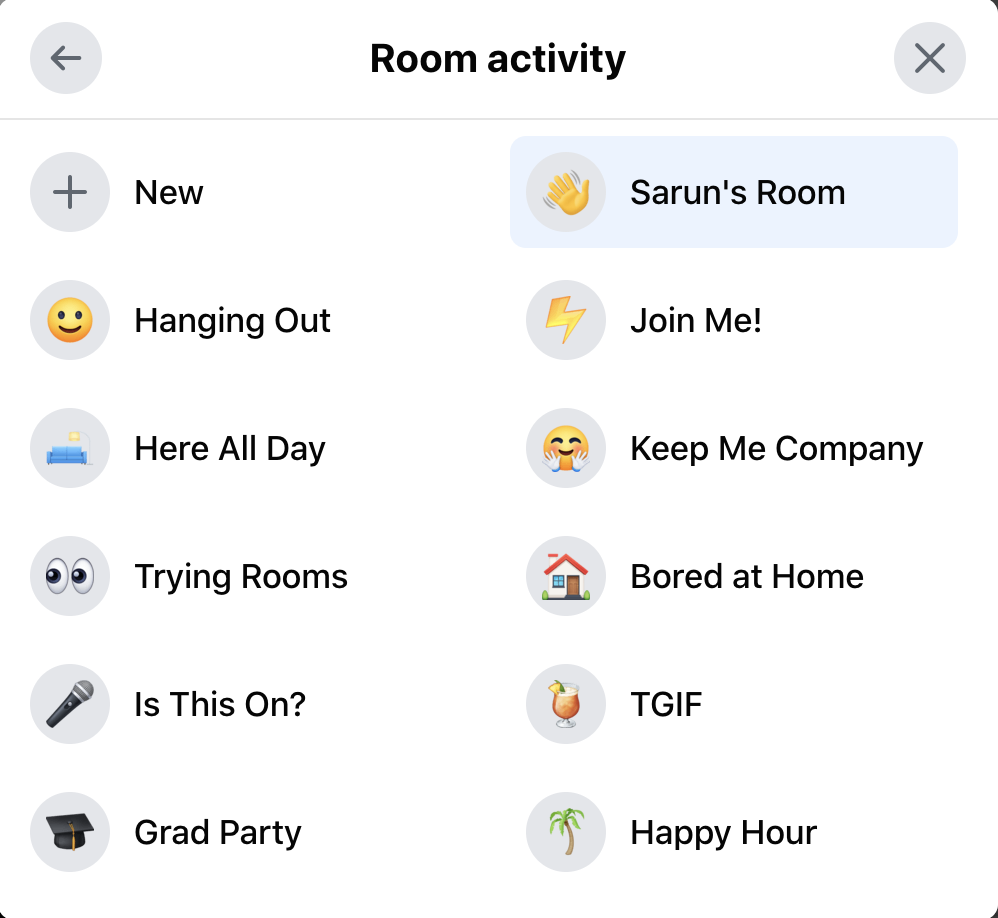The width and height of the screenshot is (998, 918).
Task: Go back with the arrow button
Action: pyautogui.click(x=66, y=58)
